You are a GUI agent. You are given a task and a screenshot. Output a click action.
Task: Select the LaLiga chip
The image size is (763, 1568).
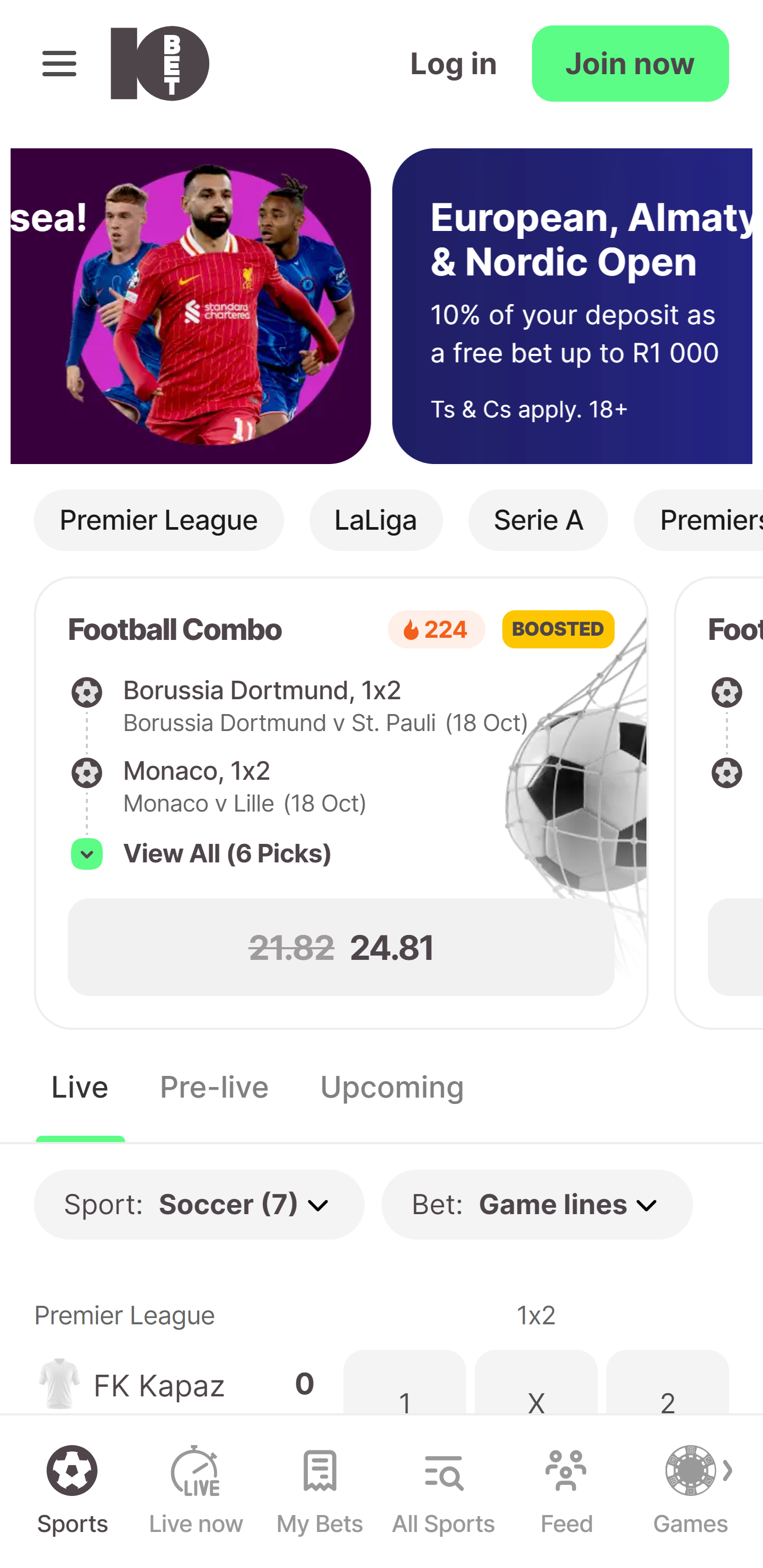click(376, 520)
